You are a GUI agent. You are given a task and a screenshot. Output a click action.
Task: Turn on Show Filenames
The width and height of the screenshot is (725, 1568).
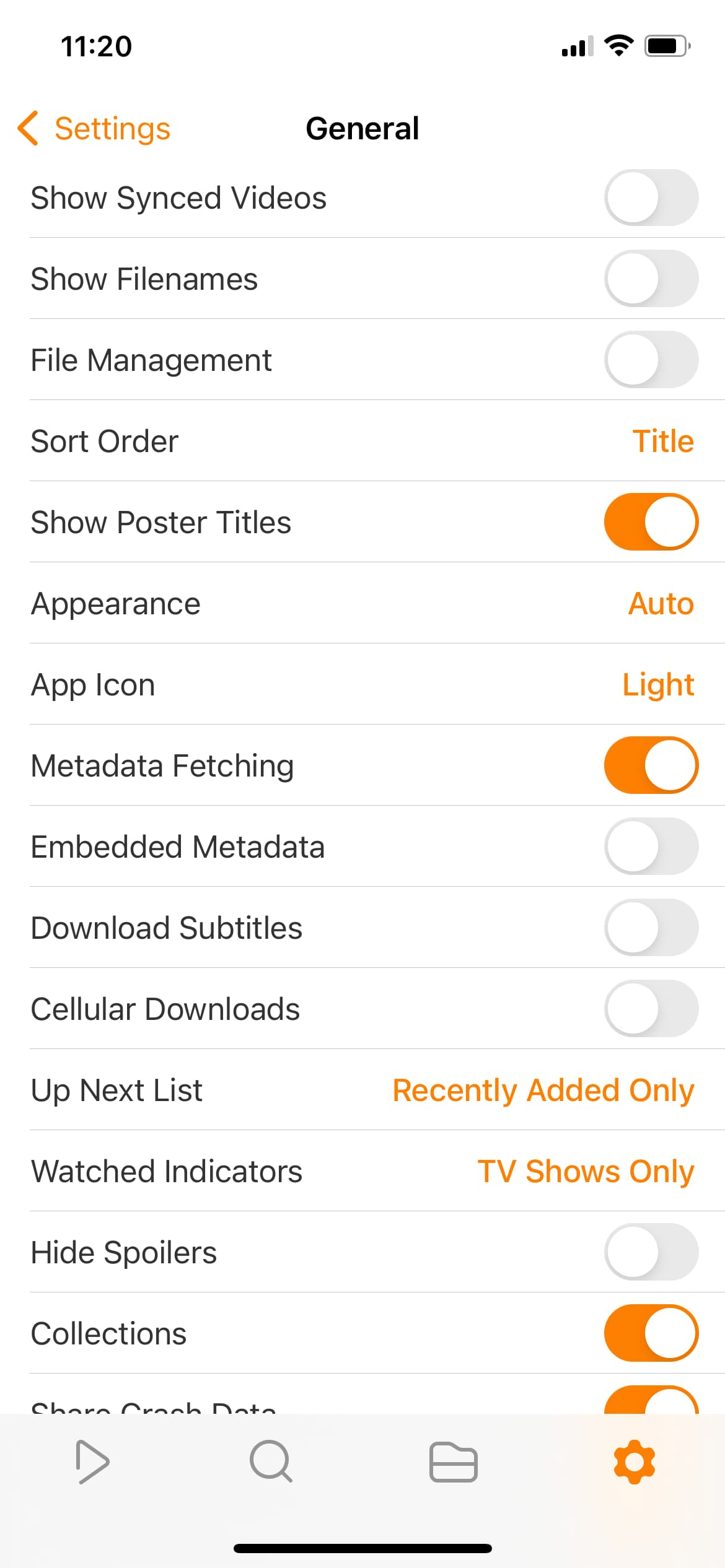pos(651,279)
